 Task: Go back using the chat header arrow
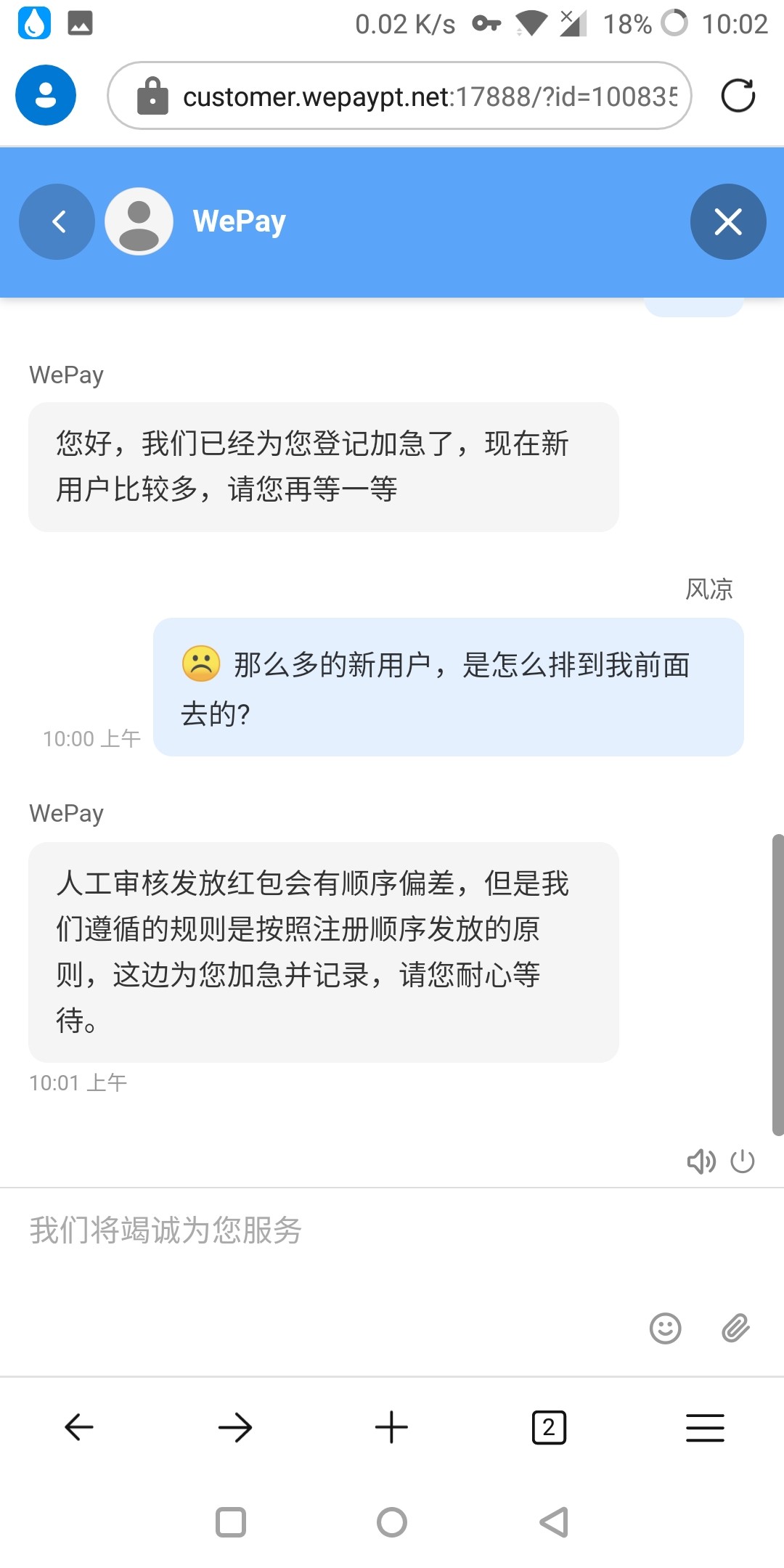(x=57, y=221)
